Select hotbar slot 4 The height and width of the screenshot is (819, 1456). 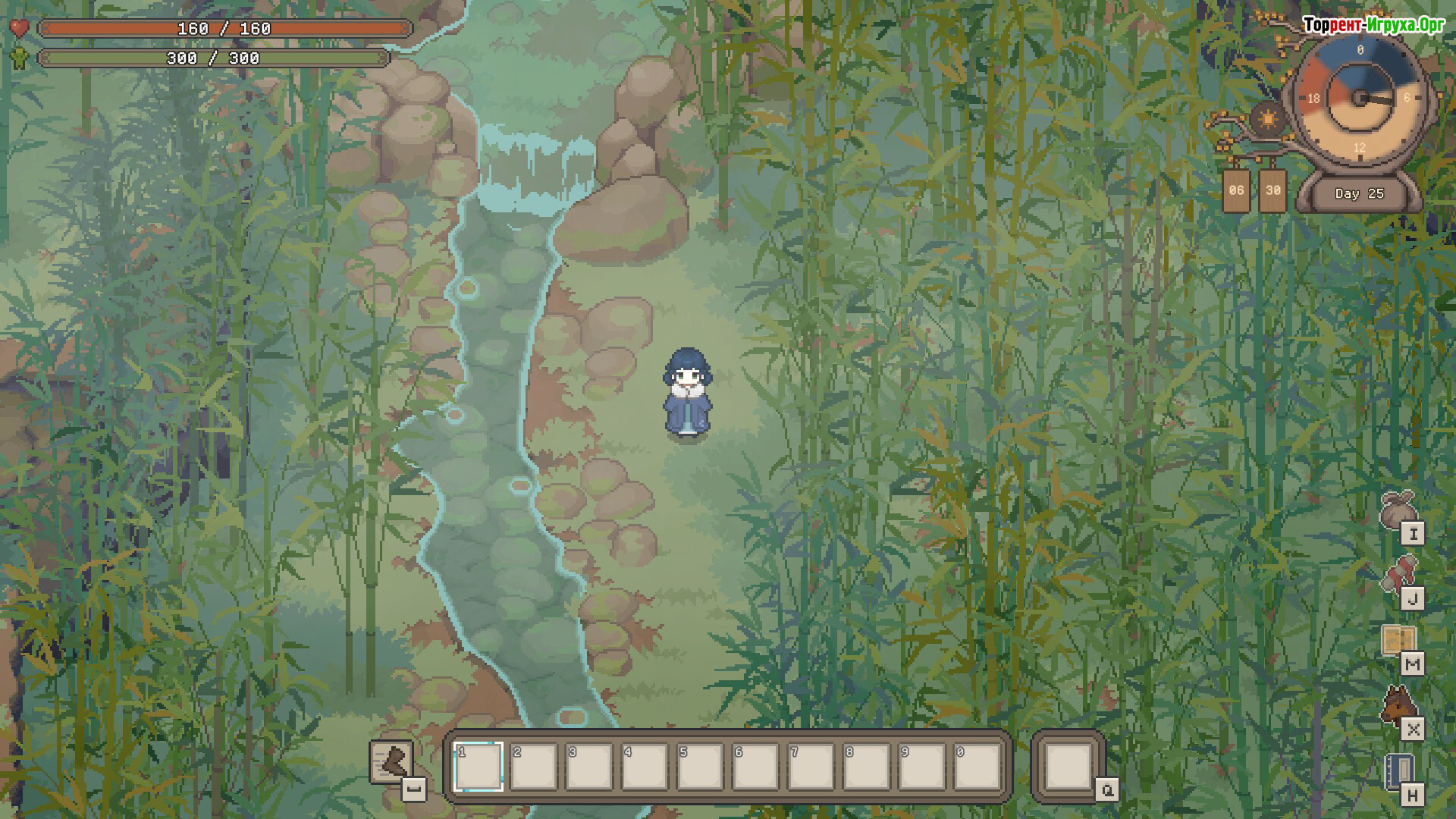[x=645, y=767]
